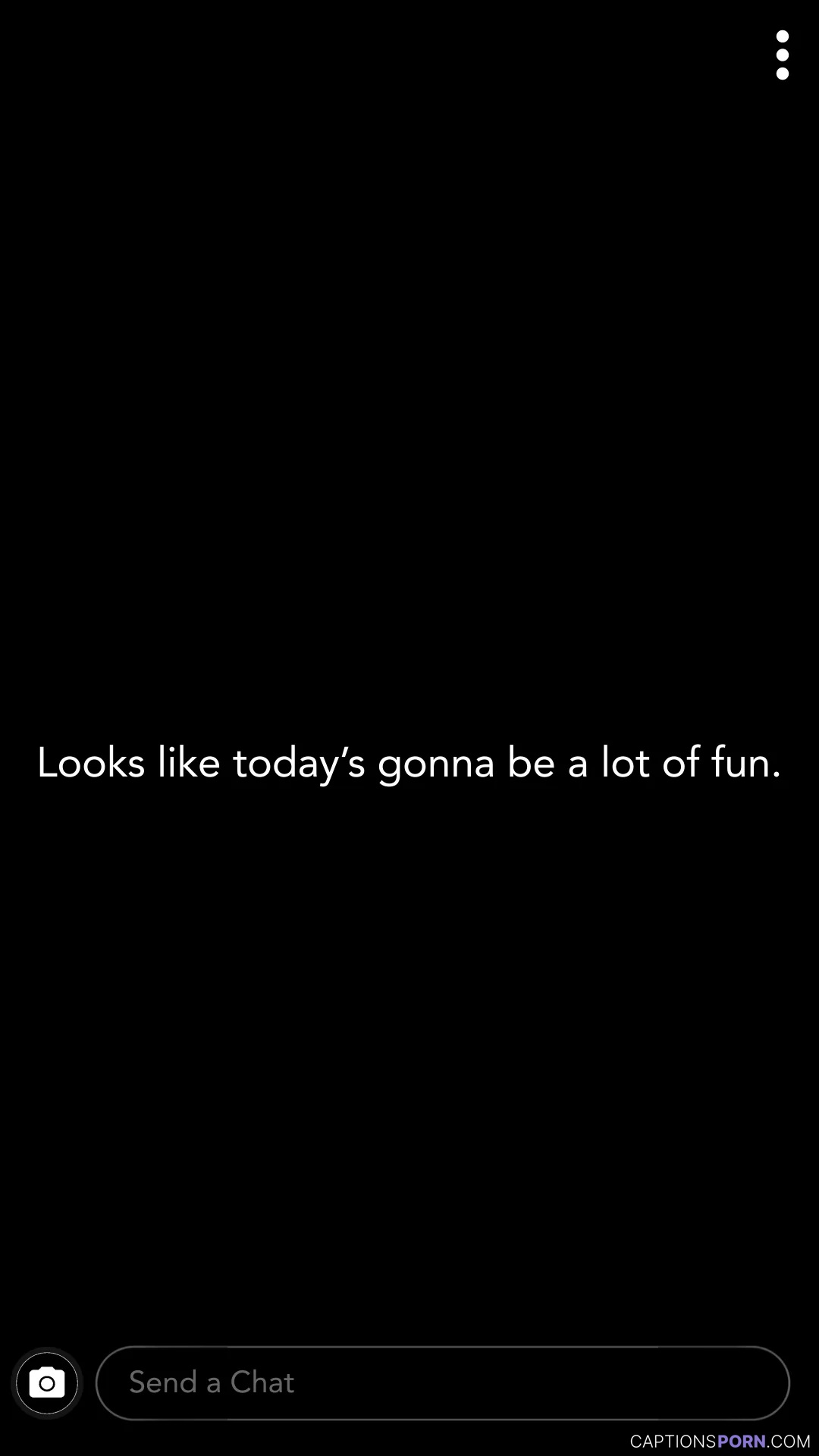Viewport: 819px width, 1456px height.
Task: Open the three-dot overflow menu
Action: pyautogui.click(x=783, y=55)
